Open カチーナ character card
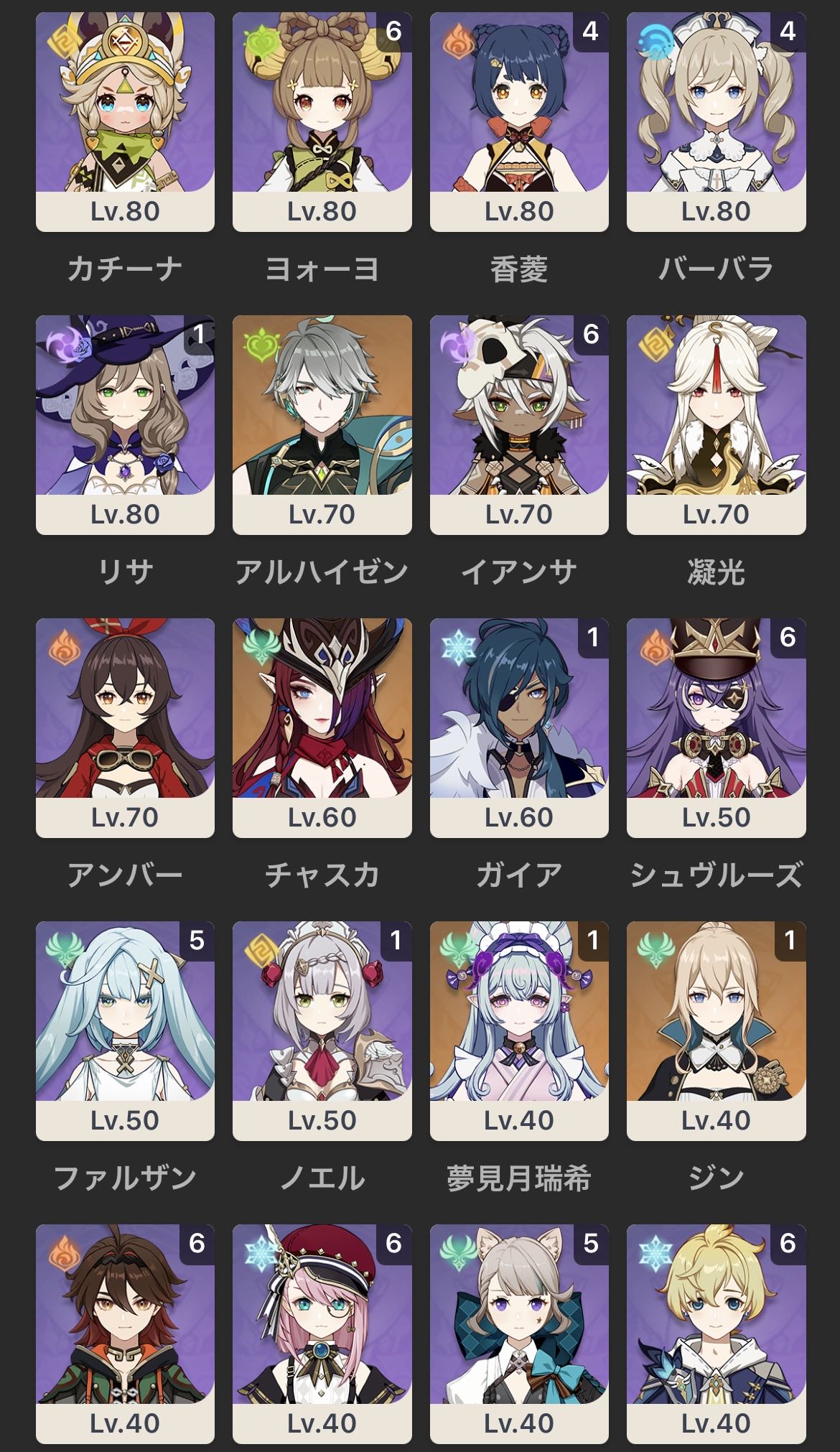Viewport: 840px width, 1452px height. pyautogui.click(x=125, y=122)
